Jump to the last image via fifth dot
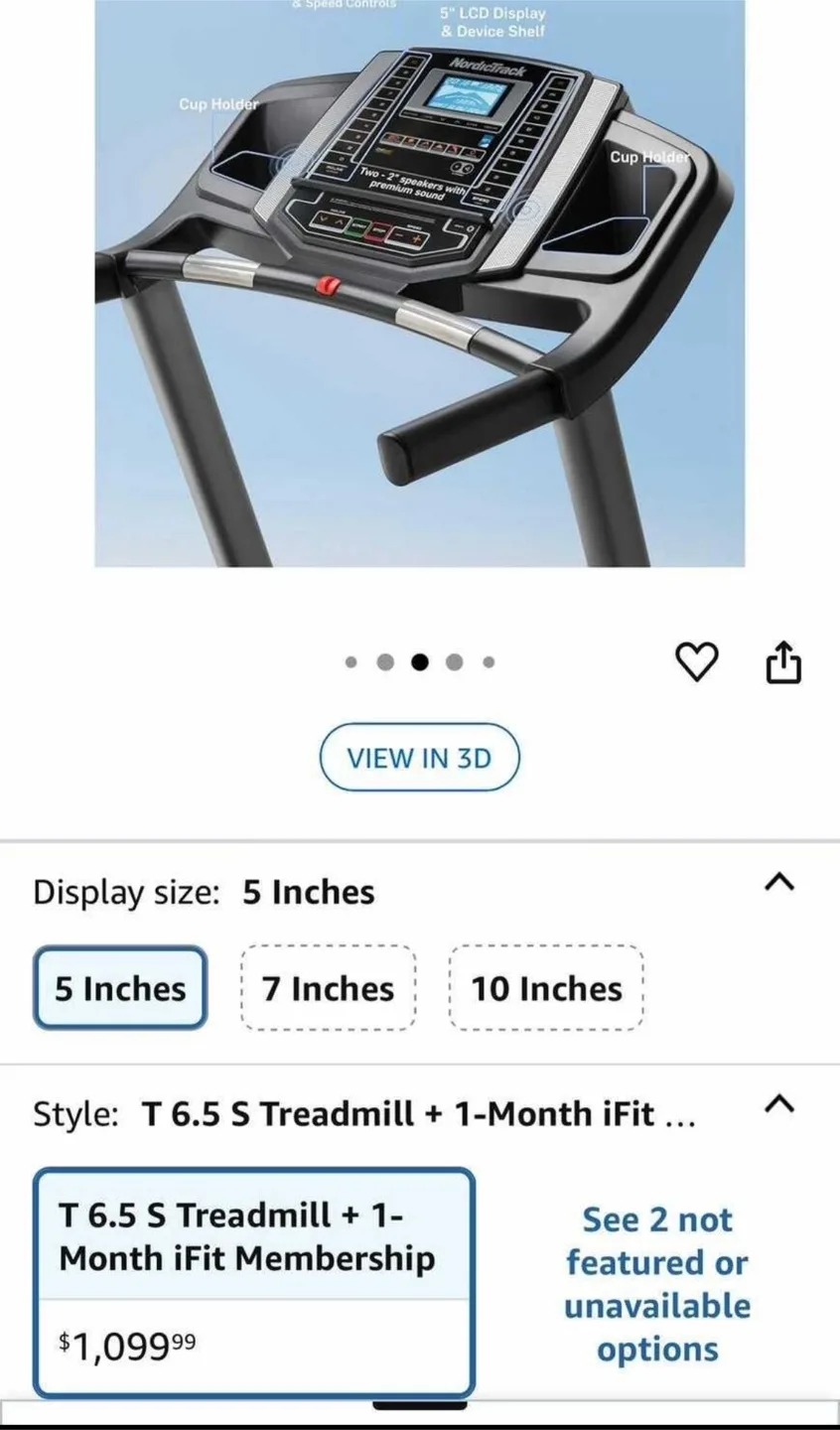This screenshot has height=1430, width=840. pos(489,661)
